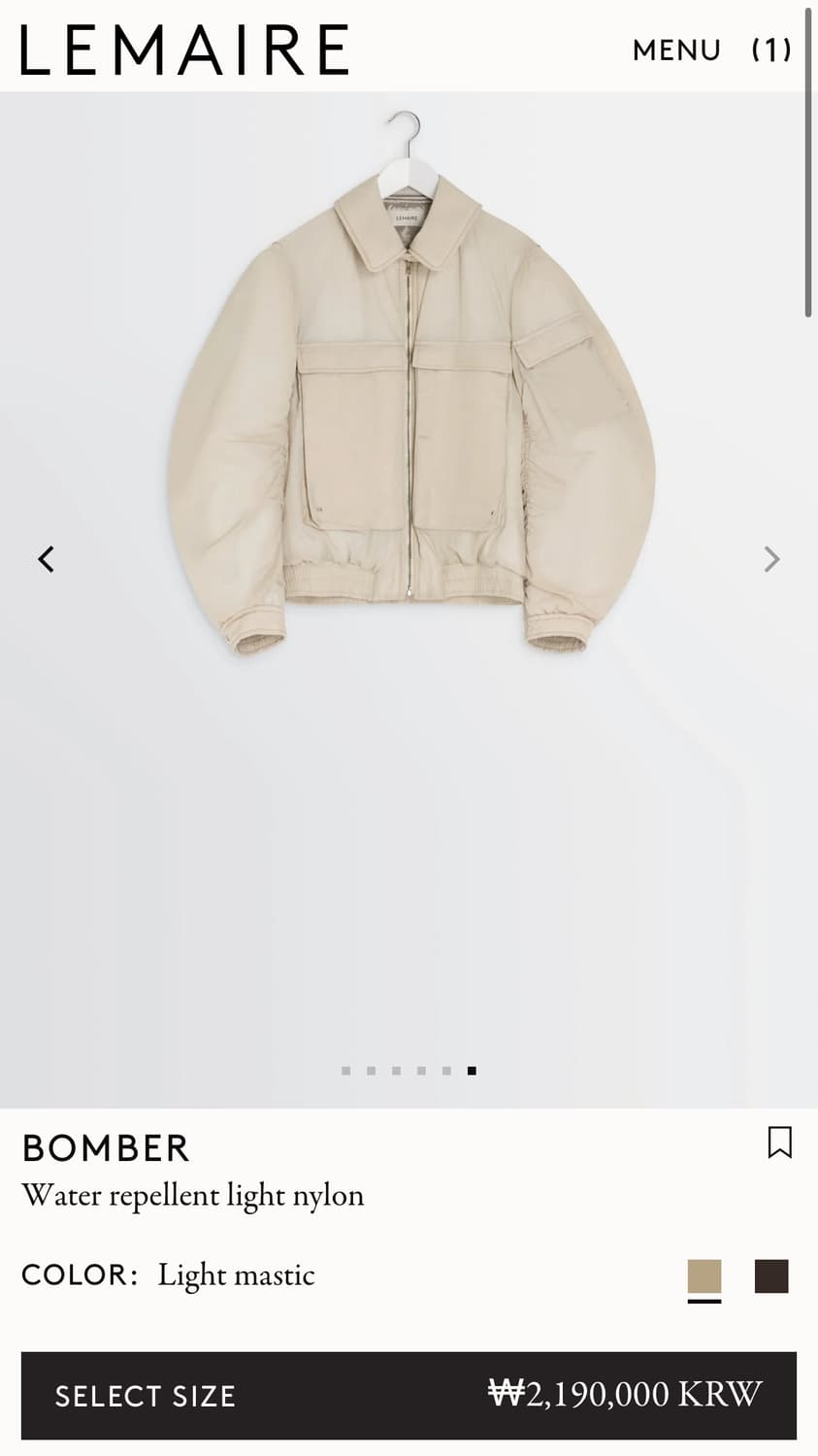
Task: Switch to the Light mastic color option
Action: coord(703,1274)
